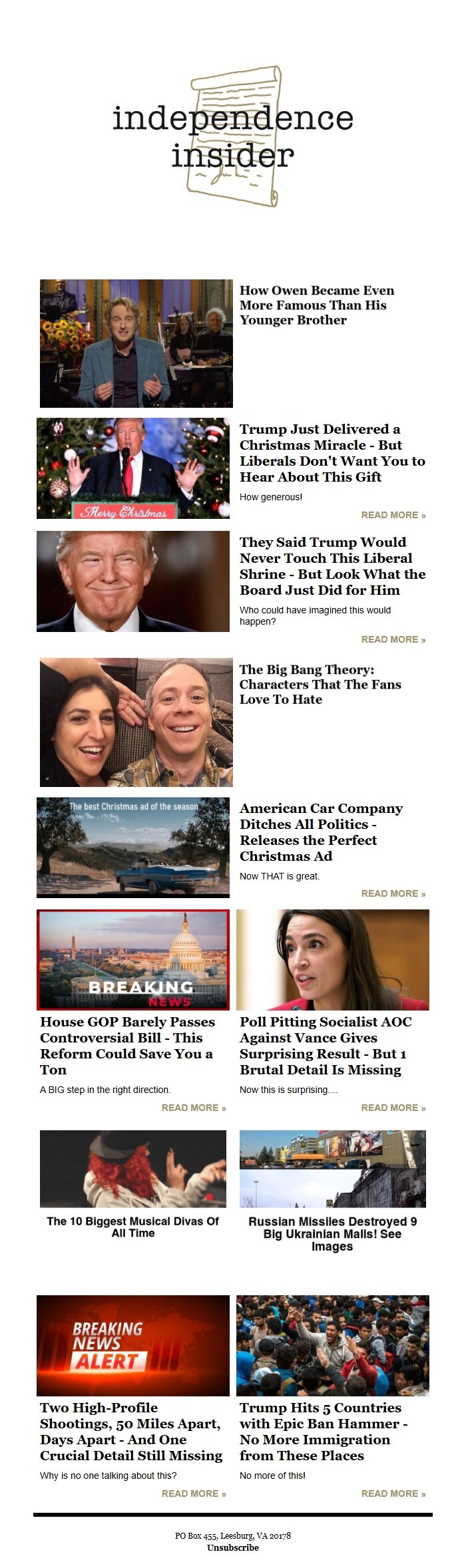Open the Breaking News Capitol image
The height and width of the screenshot is (1568, 466).
click(133, 959)
